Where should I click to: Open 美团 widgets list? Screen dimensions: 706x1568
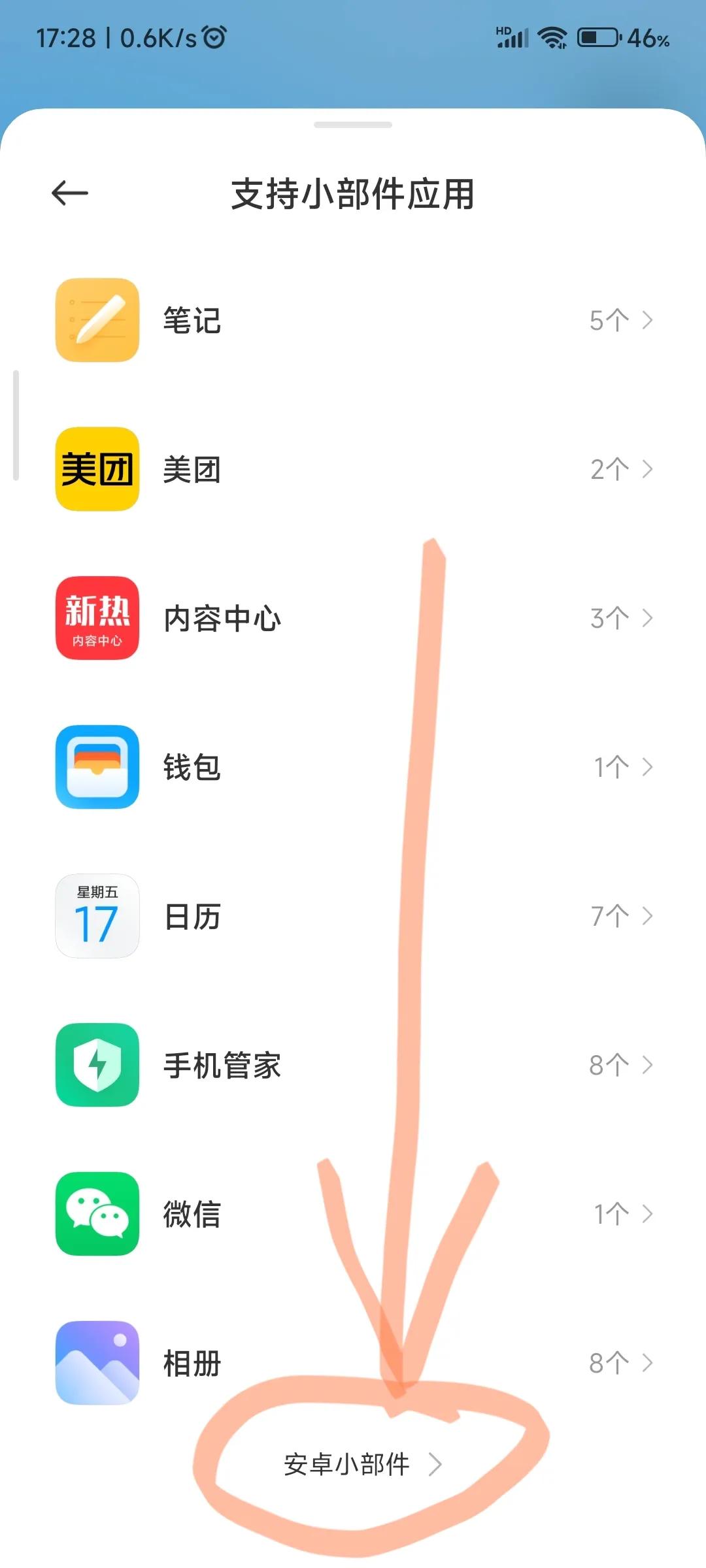(353, 469)
